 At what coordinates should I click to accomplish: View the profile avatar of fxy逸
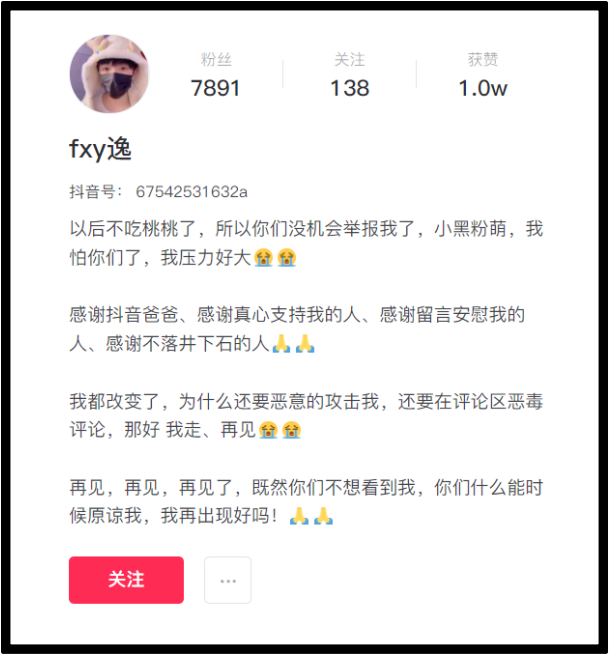tap(110, 75)
